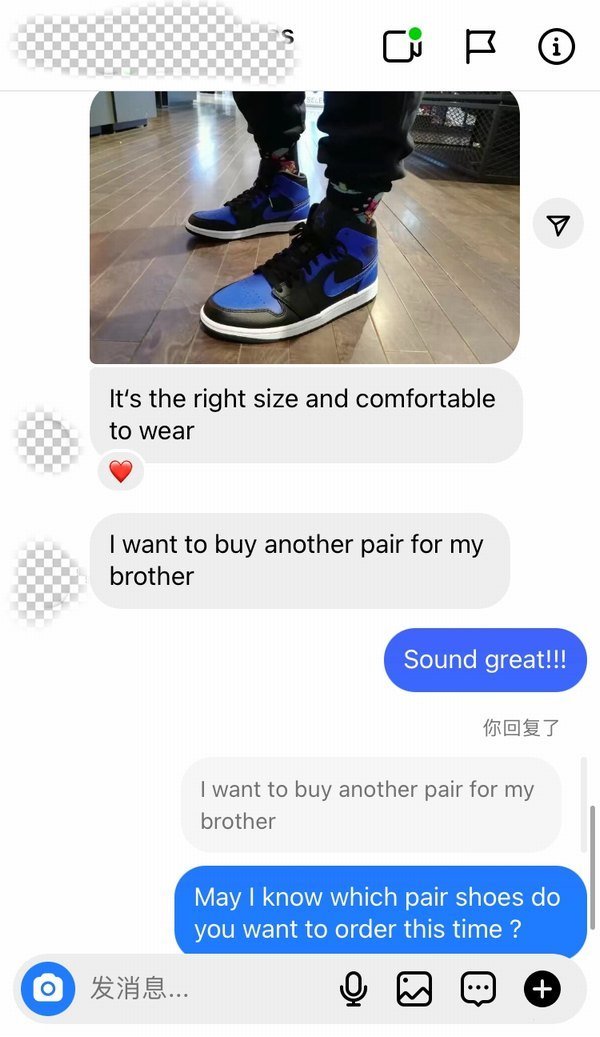Screen dimensions: 600x1037
Task: Record a voice message with the microphone
Action: (353, 989)
